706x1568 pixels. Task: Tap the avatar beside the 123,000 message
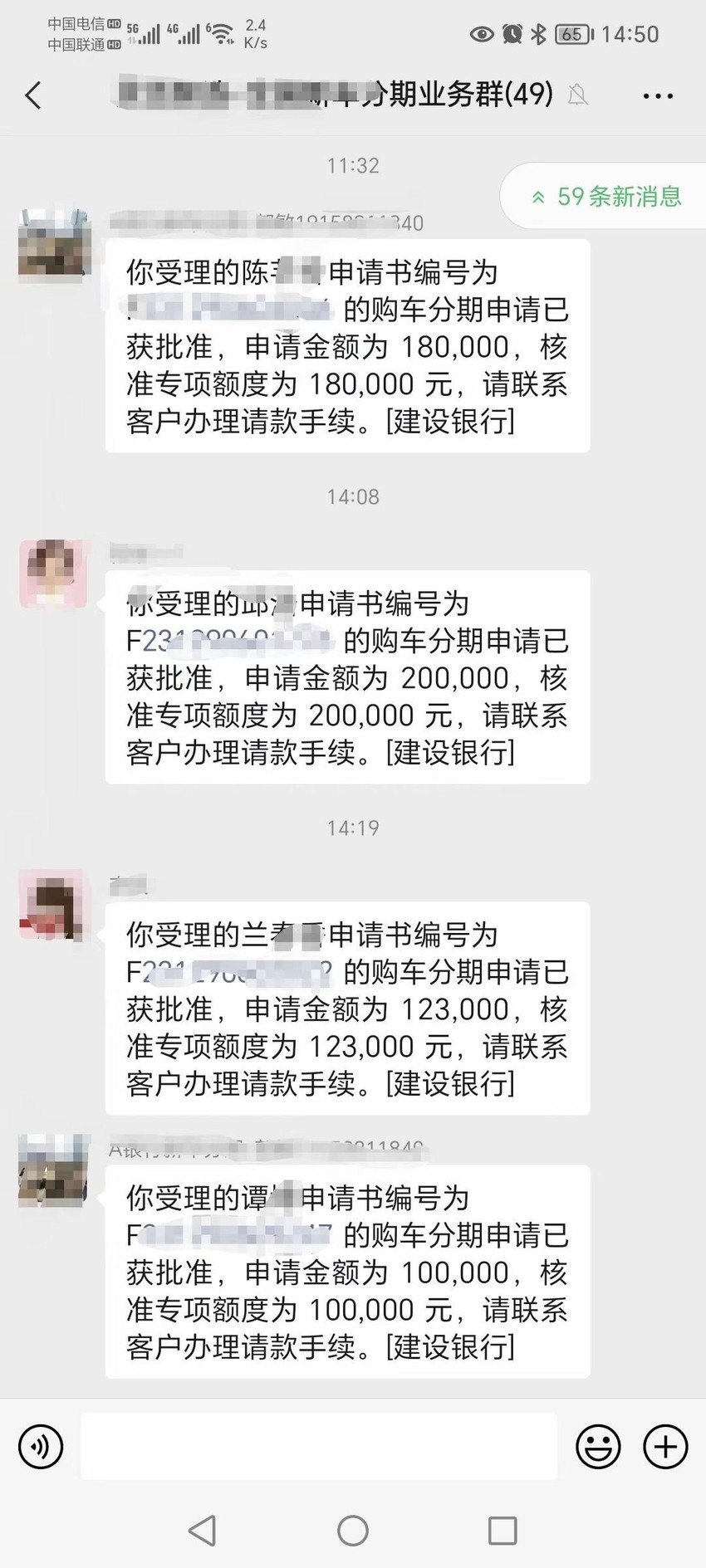[53, 906]
